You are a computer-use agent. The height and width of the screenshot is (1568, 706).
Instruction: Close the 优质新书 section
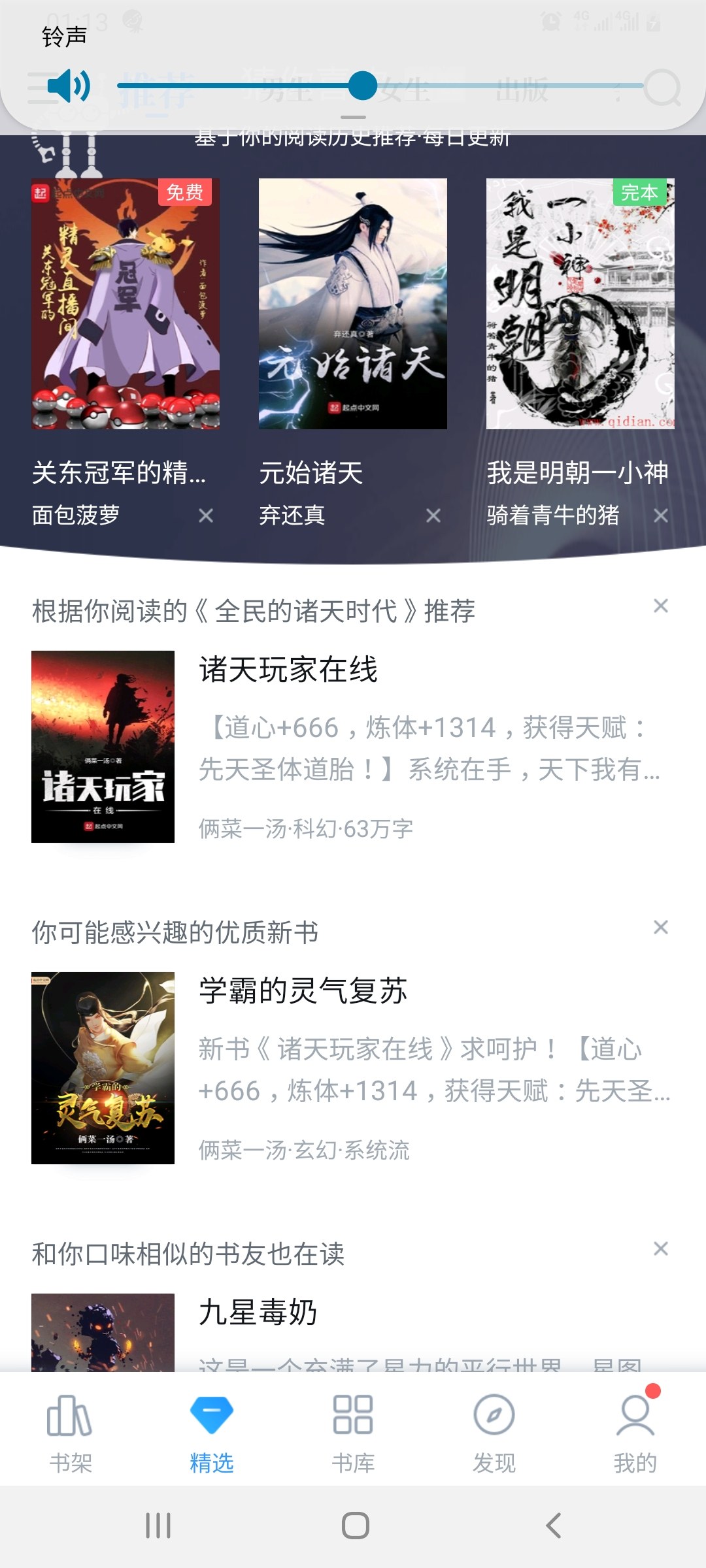click(x=661, y=927)
